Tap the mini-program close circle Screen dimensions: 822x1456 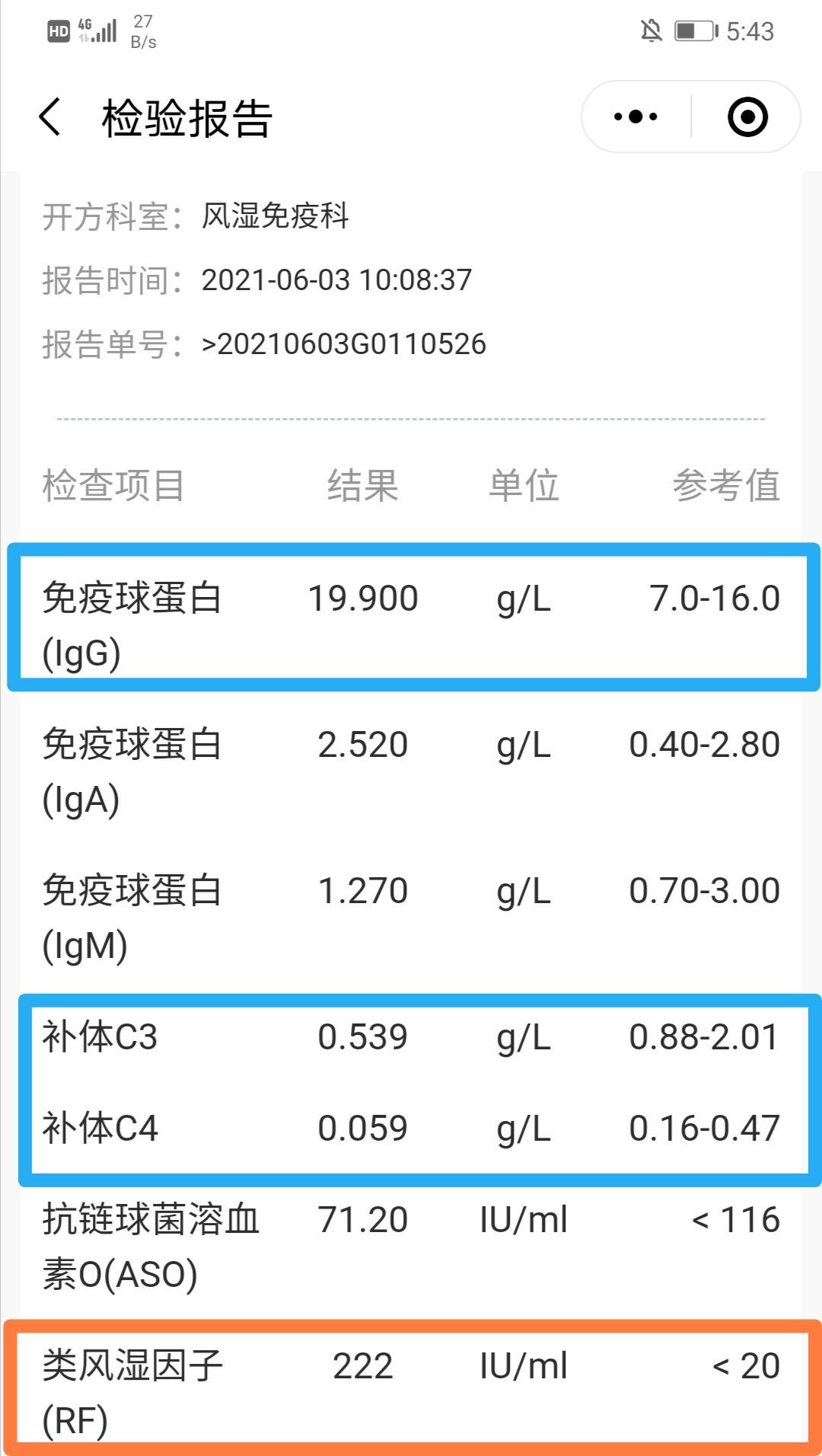tap(748, 116)
